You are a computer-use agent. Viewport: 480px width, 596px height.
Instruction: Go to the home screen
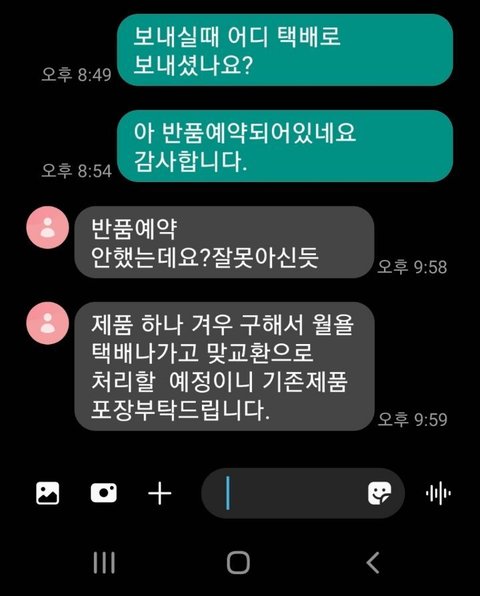pos(238,563)
